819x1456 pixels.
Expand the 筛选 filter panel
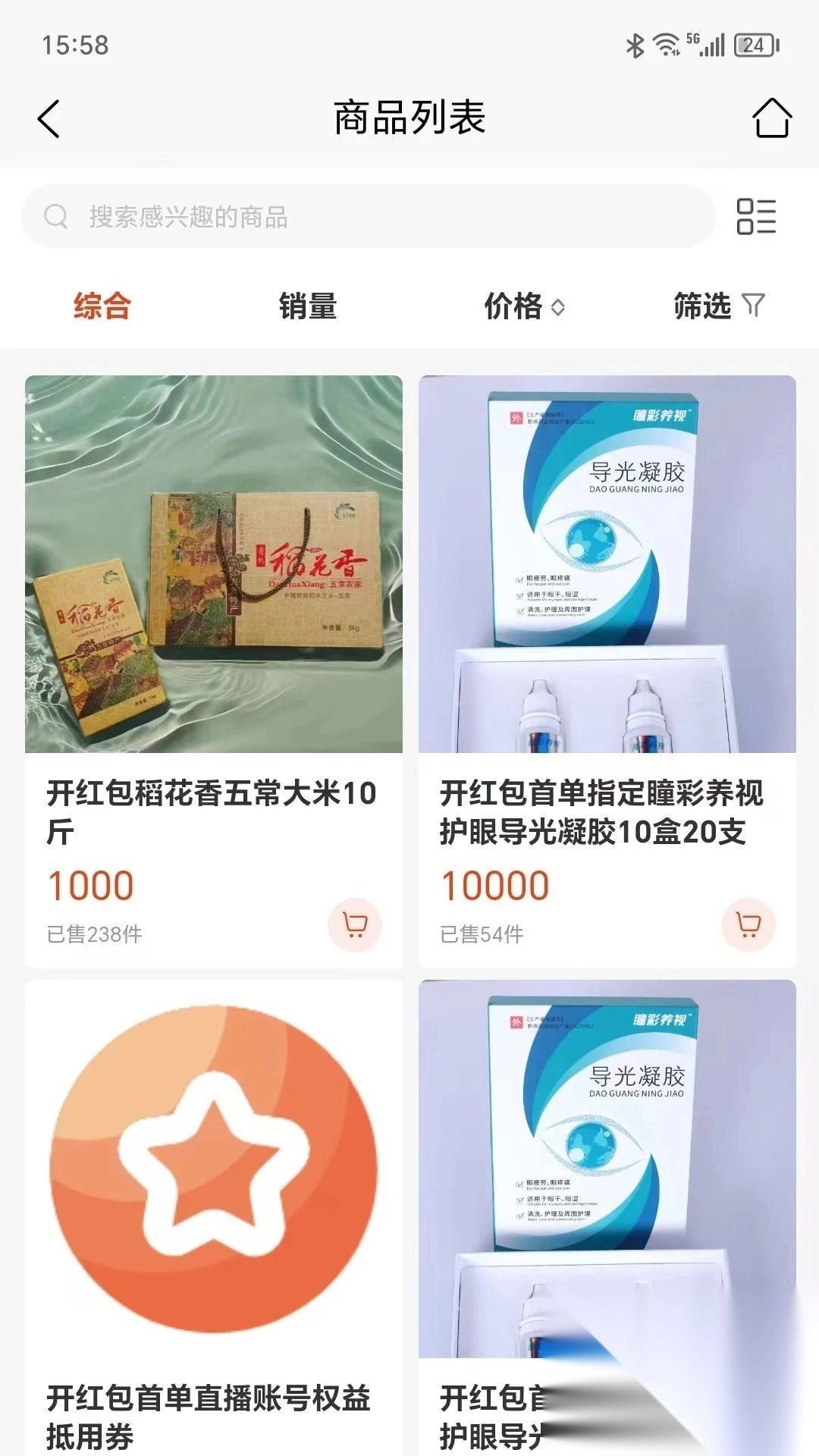click(702, 306)
